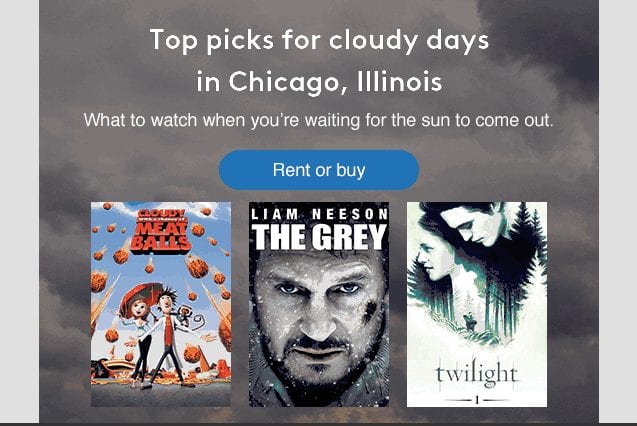Select the Twilight movie poster
637x426 pixels.
tap(476, 304)
